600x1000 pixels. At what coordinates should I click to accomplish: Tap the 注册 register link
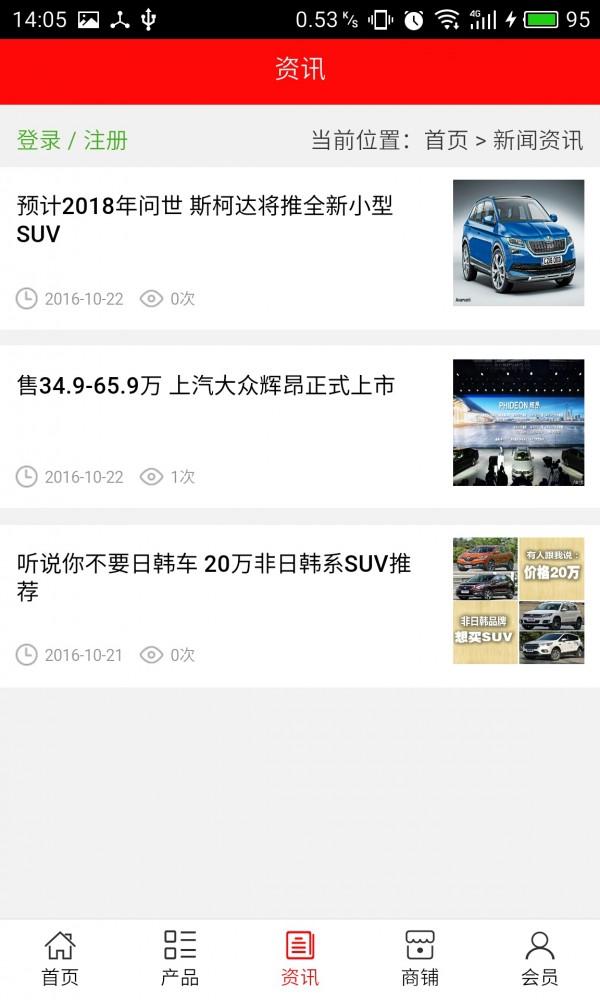point(106,140)
